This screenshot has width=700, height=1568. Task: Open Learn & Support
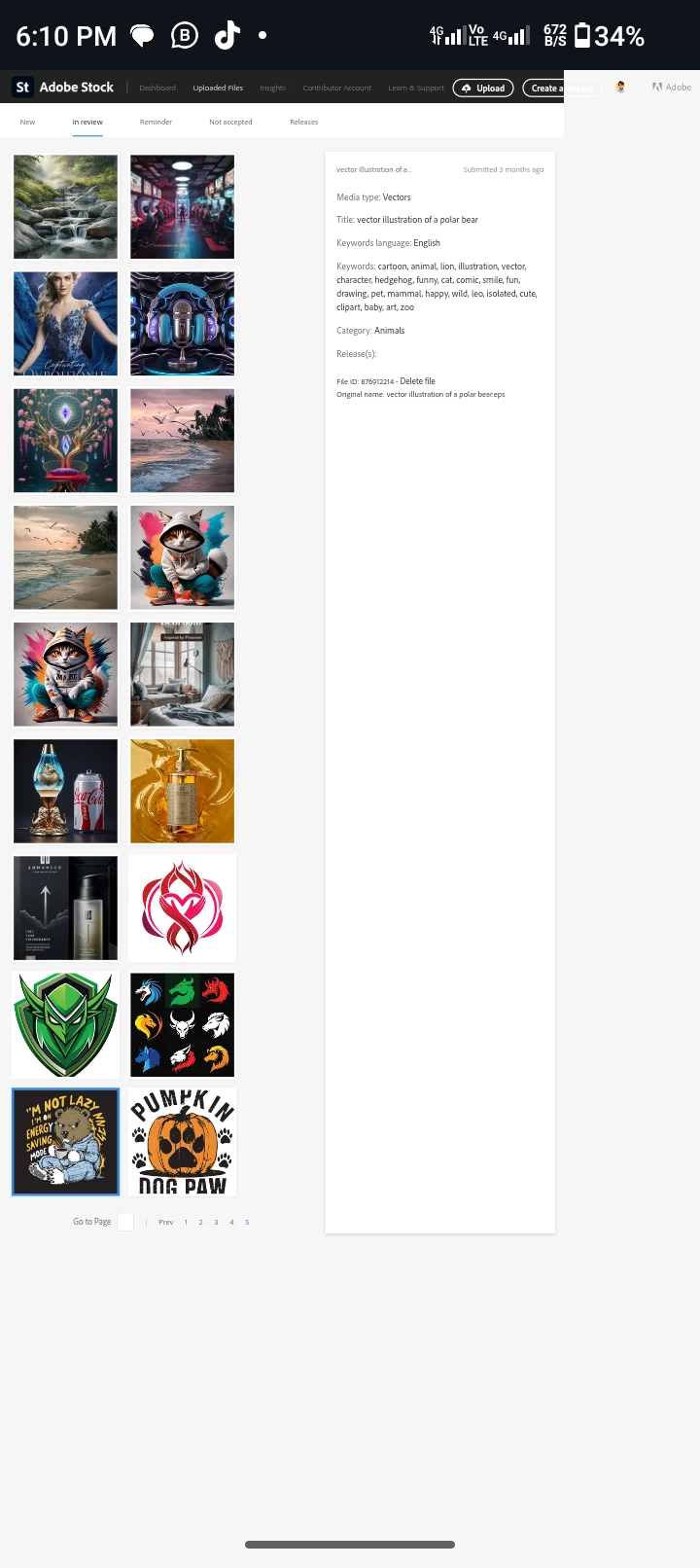tap(416, 88)
